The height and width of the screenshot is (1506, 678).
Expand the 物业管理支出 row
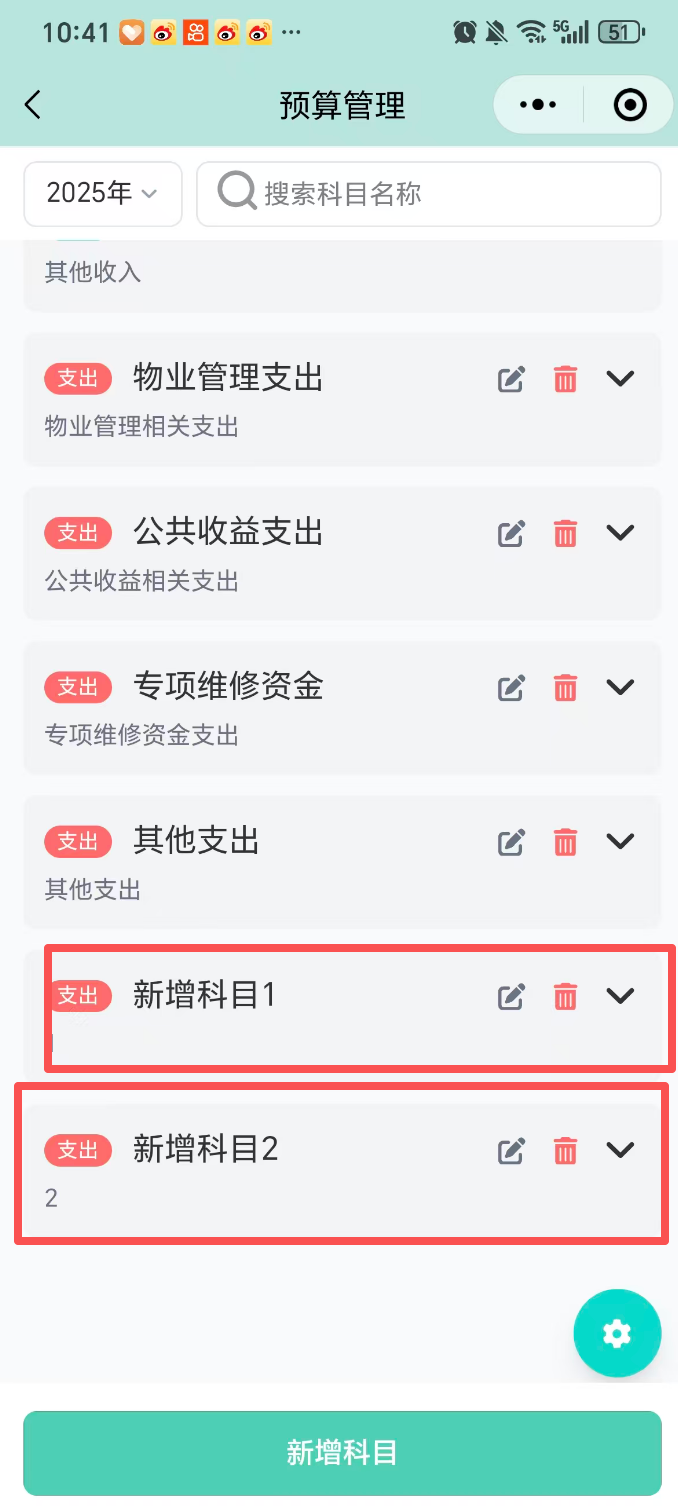click(621, 378)
